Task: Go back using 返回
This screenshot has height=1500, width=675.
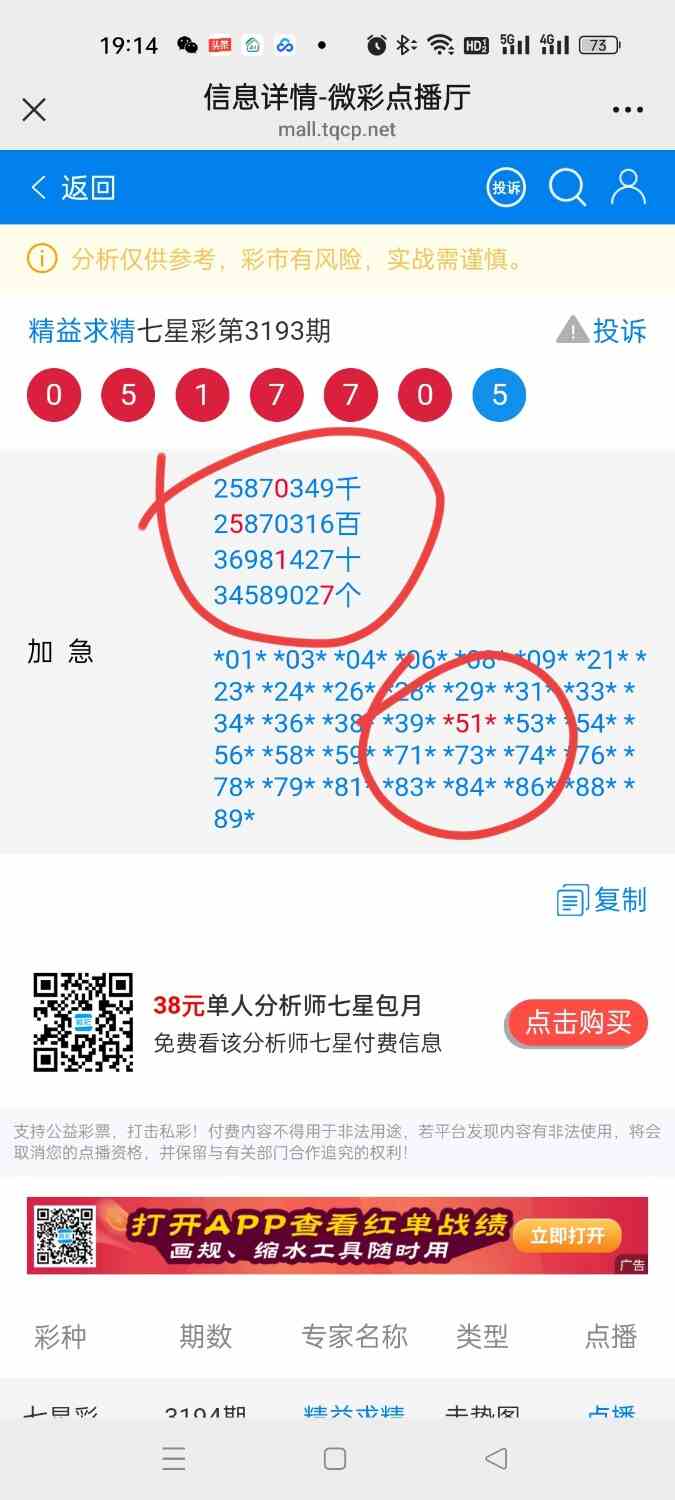Action: click(73, 187)
